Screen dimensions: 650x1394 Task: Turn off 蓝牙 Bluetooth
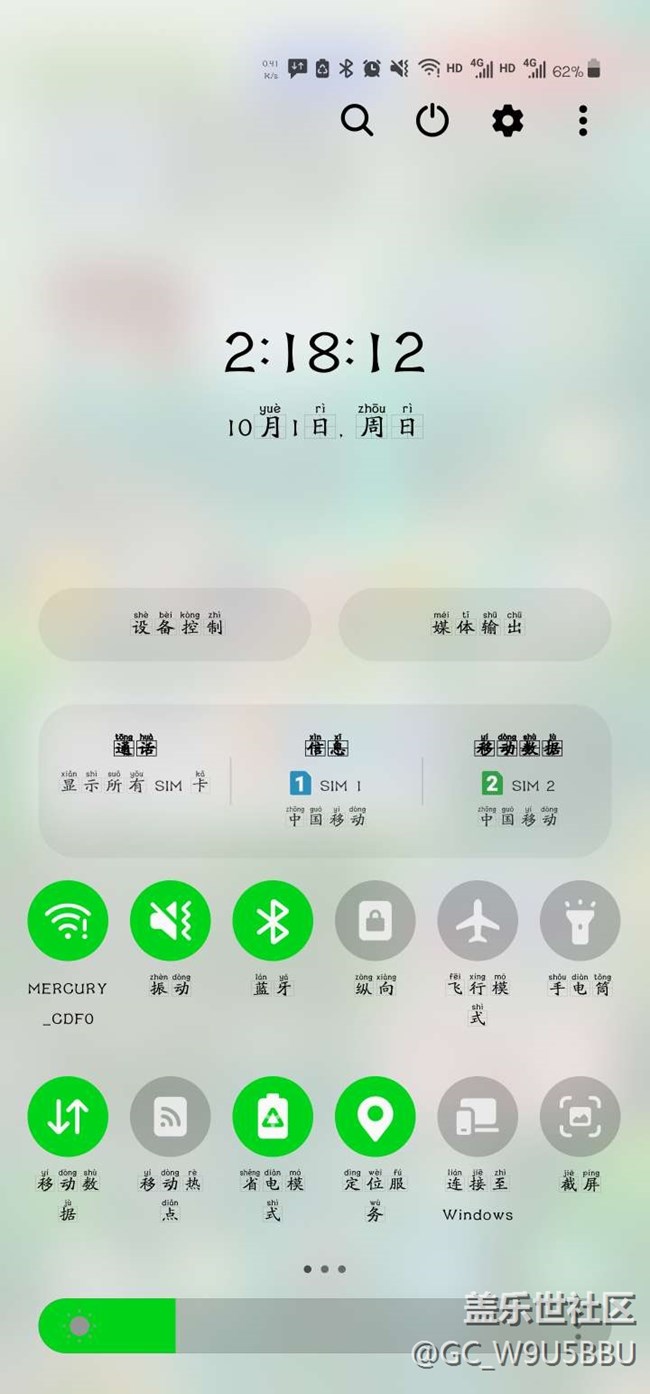click(x=272, y=920)
